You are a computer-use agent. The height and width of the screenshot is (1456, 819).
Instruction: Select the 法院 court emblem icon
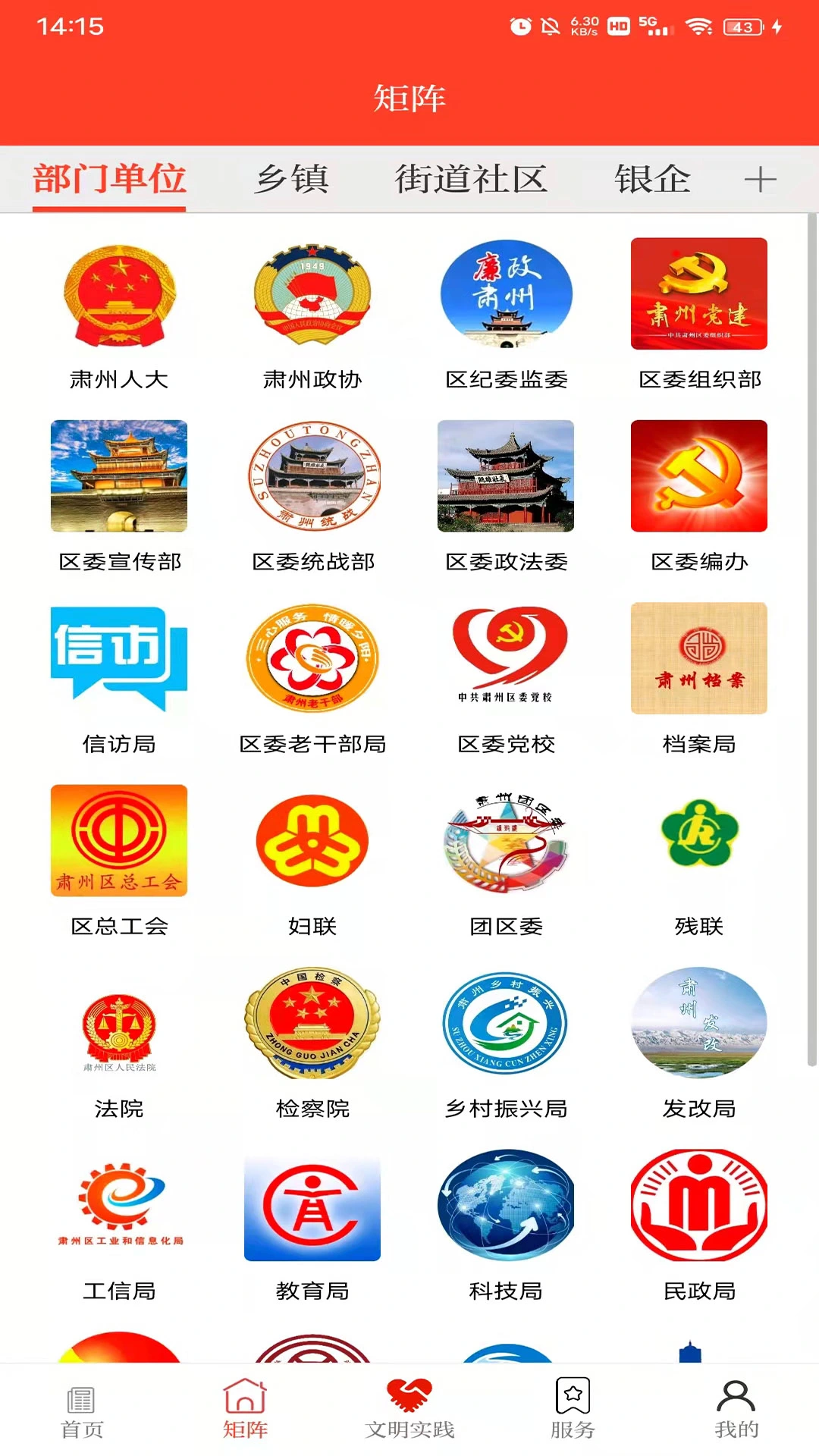pos(119,1022)
